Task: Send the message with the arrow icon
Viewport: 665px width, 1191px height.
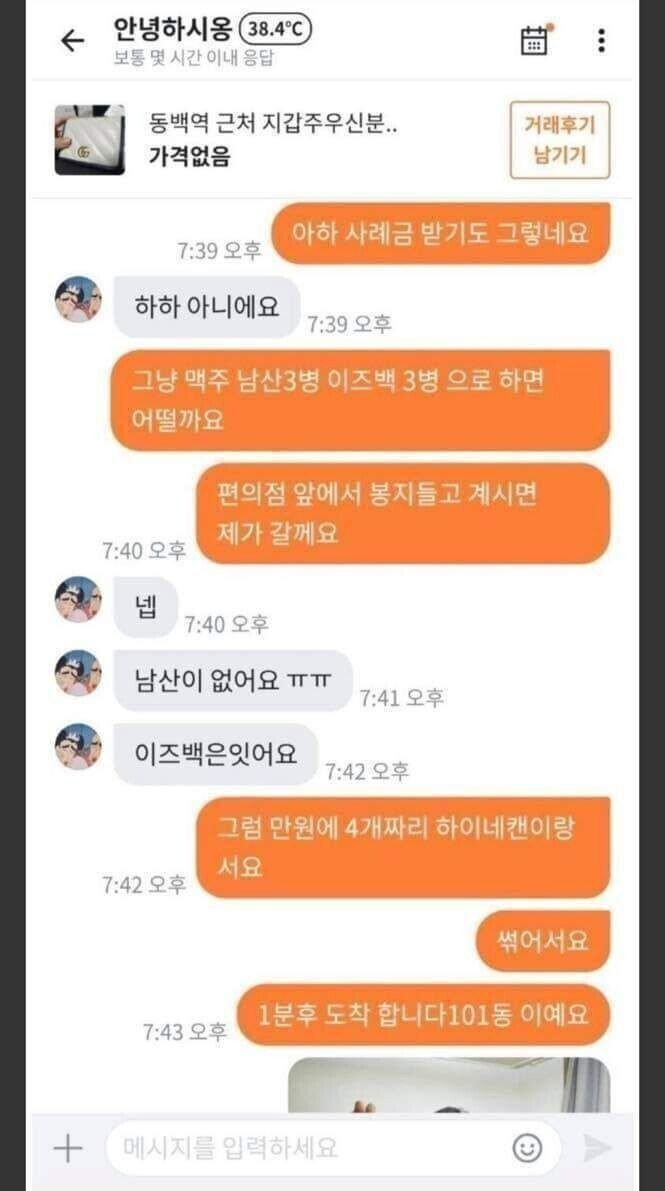Action: click(597, 1147)
